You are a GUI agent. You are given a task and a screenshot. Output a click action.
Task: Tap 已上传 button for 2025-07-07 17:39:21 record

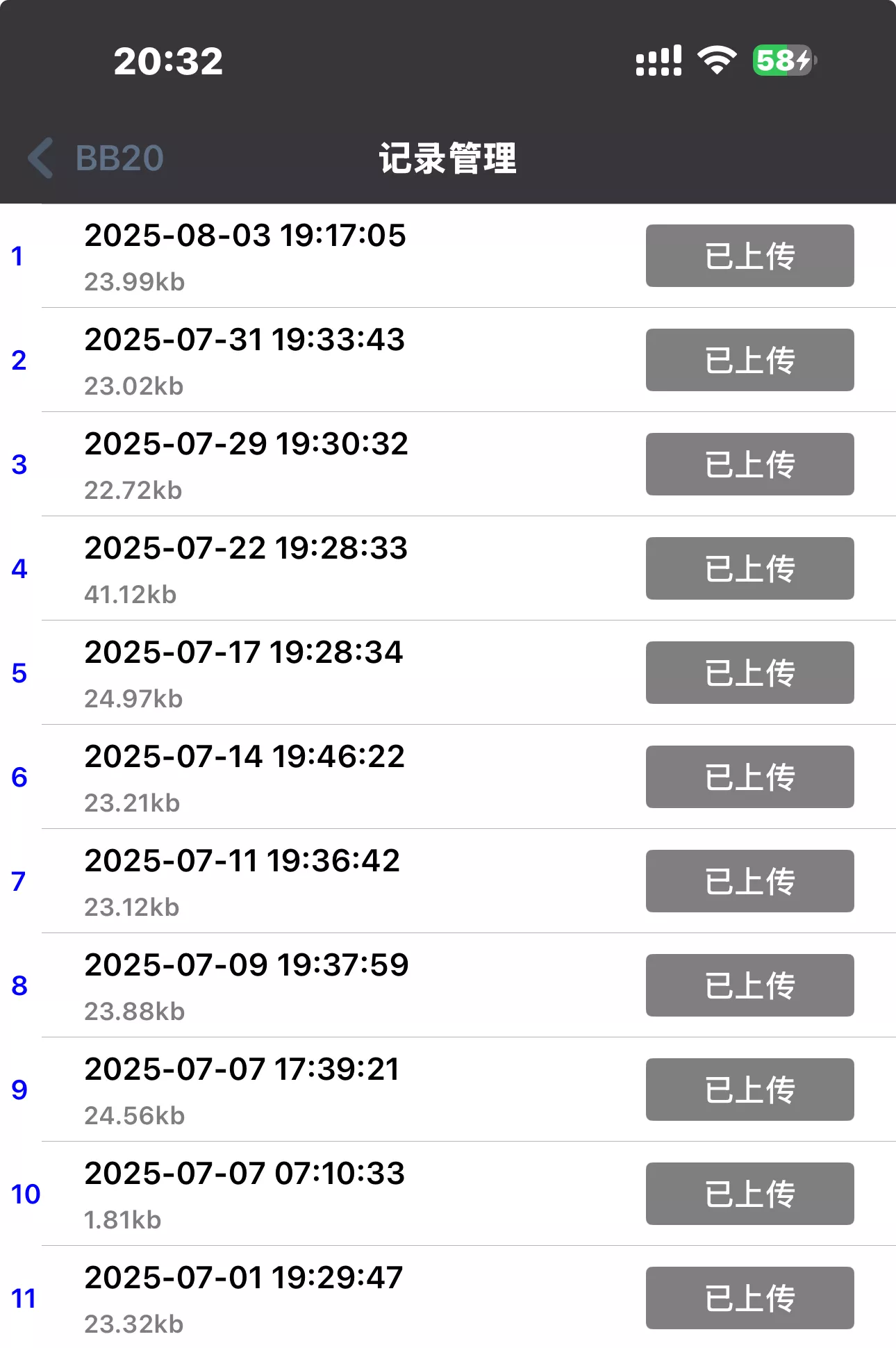[749, 1090]
